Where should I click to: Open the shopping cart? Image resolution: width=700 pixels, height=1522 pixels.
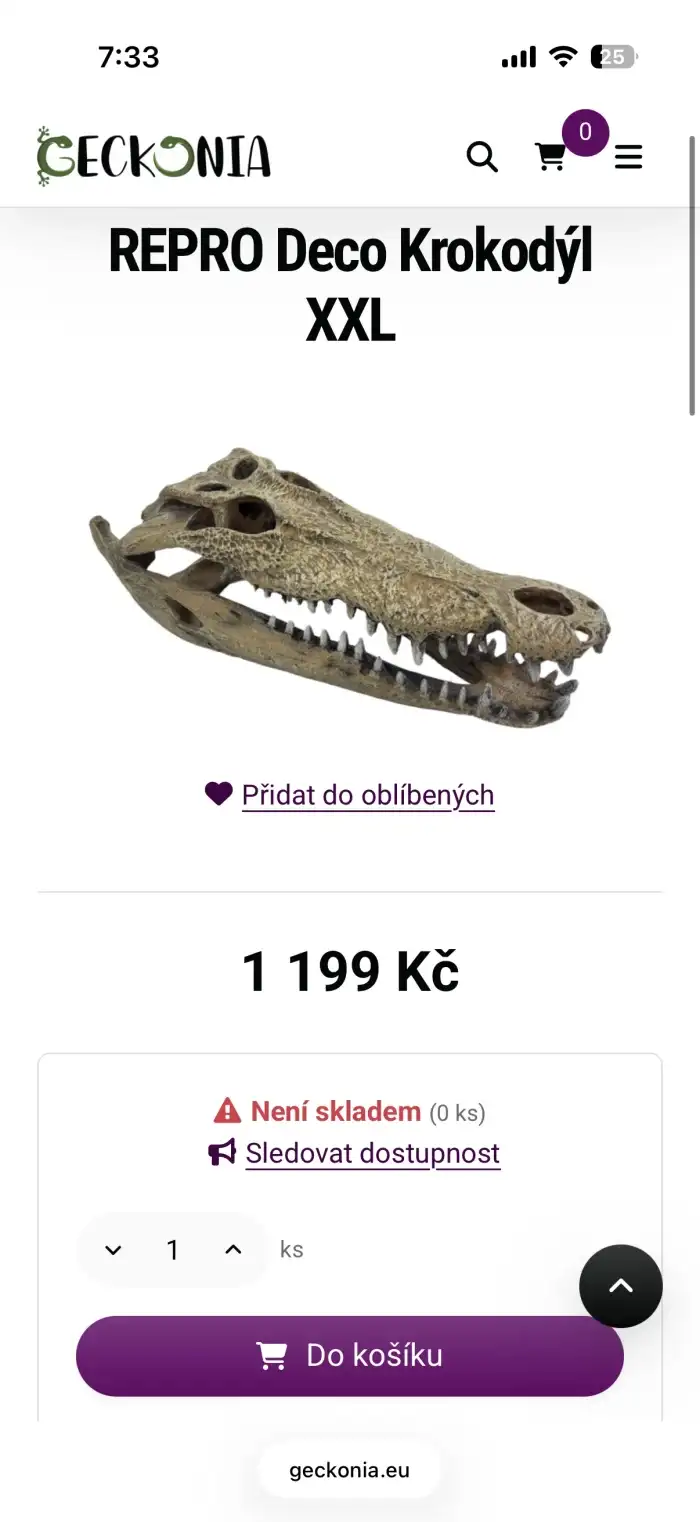pyautogui.click(x=551, y=157)
